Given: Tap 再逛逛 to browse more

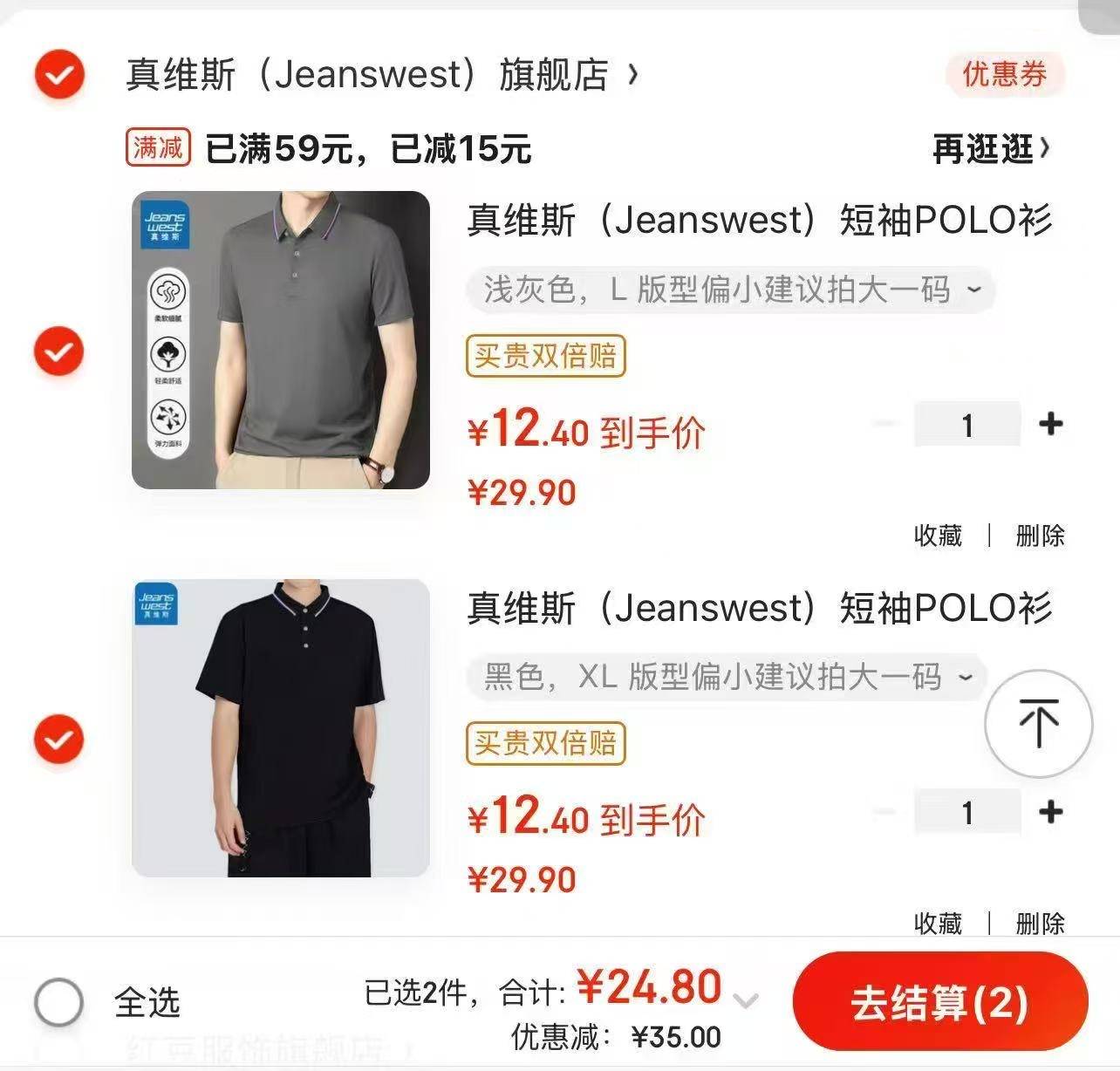Looking at the screenshot, I should pyautogui.click(x=990, y=149).
